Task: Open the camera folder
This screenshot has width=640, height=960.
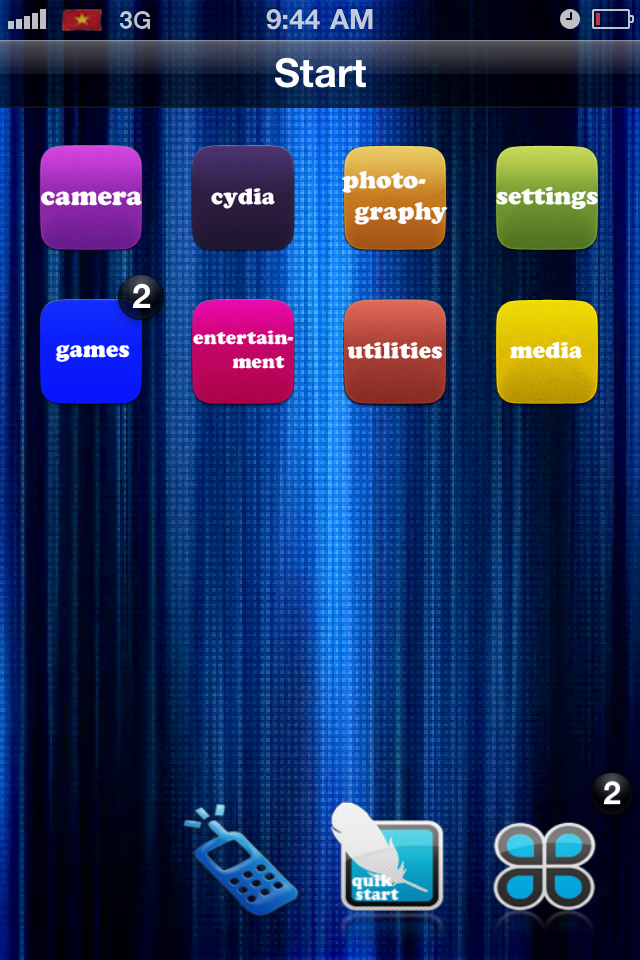Action: pos(91,197)
